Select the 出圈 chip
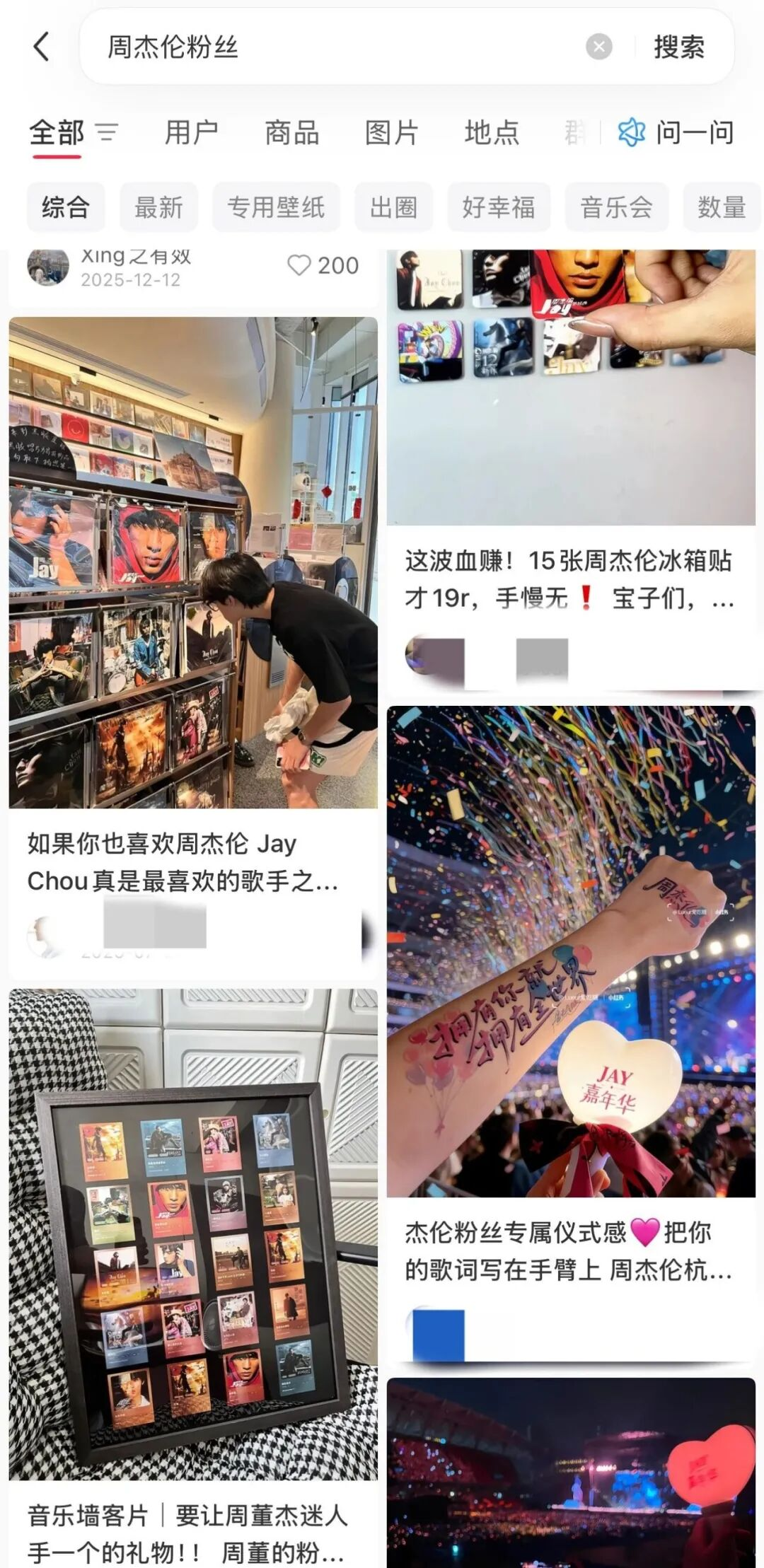Viewport: 764px width, 1568px height. point(393,207)
